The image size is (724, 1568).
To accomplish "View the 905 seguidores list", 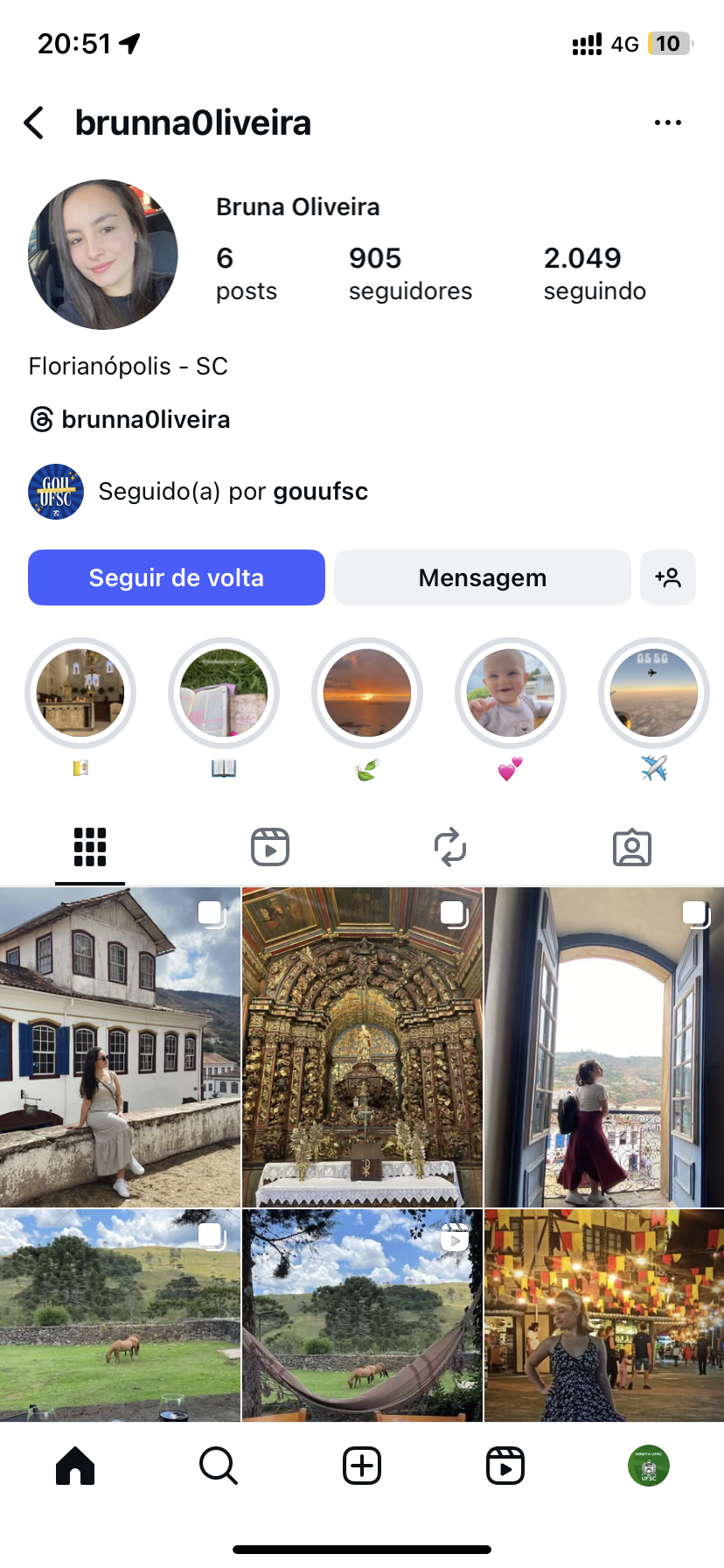I will [x=409, y=273].
